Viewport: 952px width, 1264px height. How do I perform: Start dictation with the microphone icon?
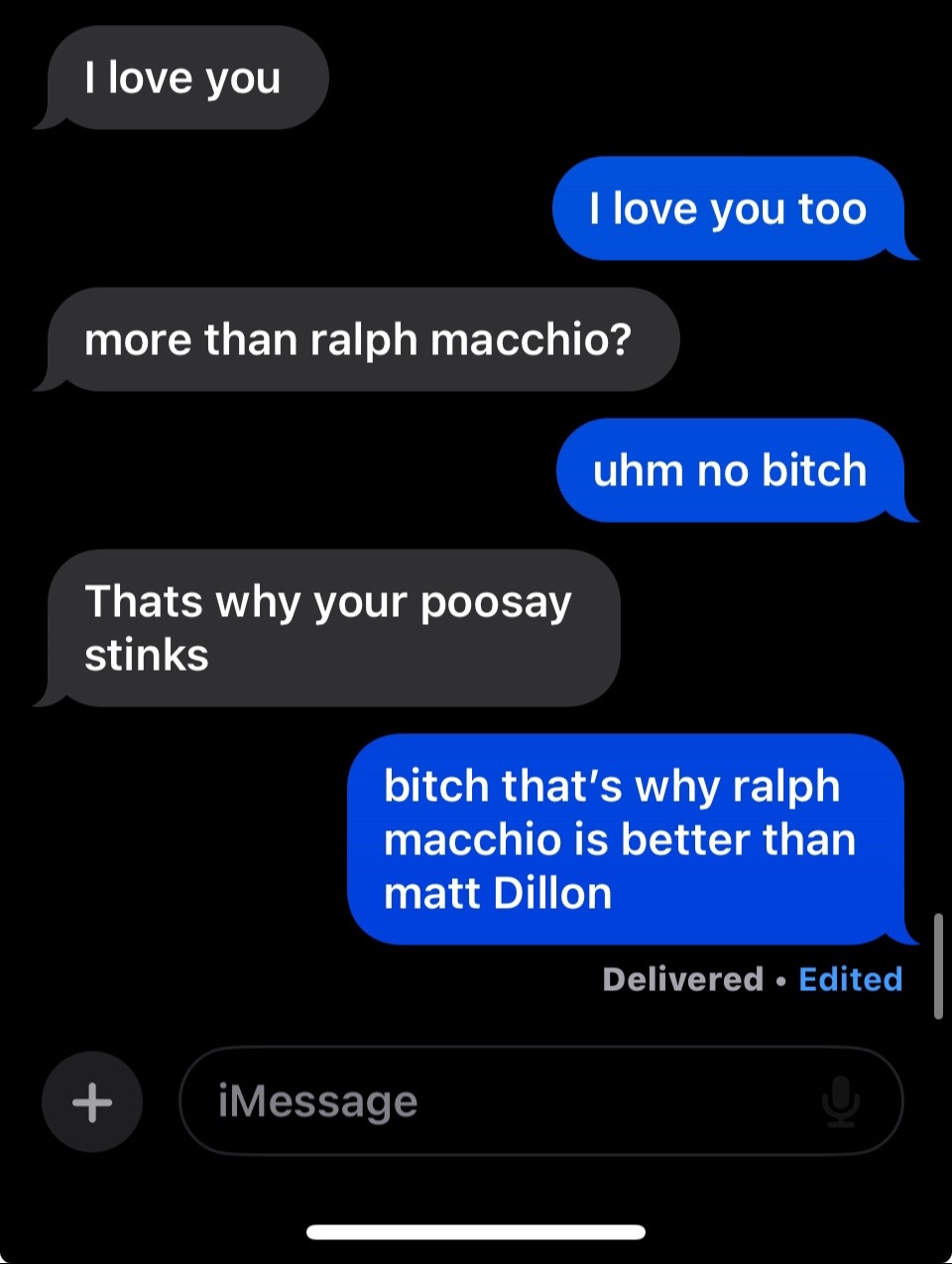tap(841, 1101)
